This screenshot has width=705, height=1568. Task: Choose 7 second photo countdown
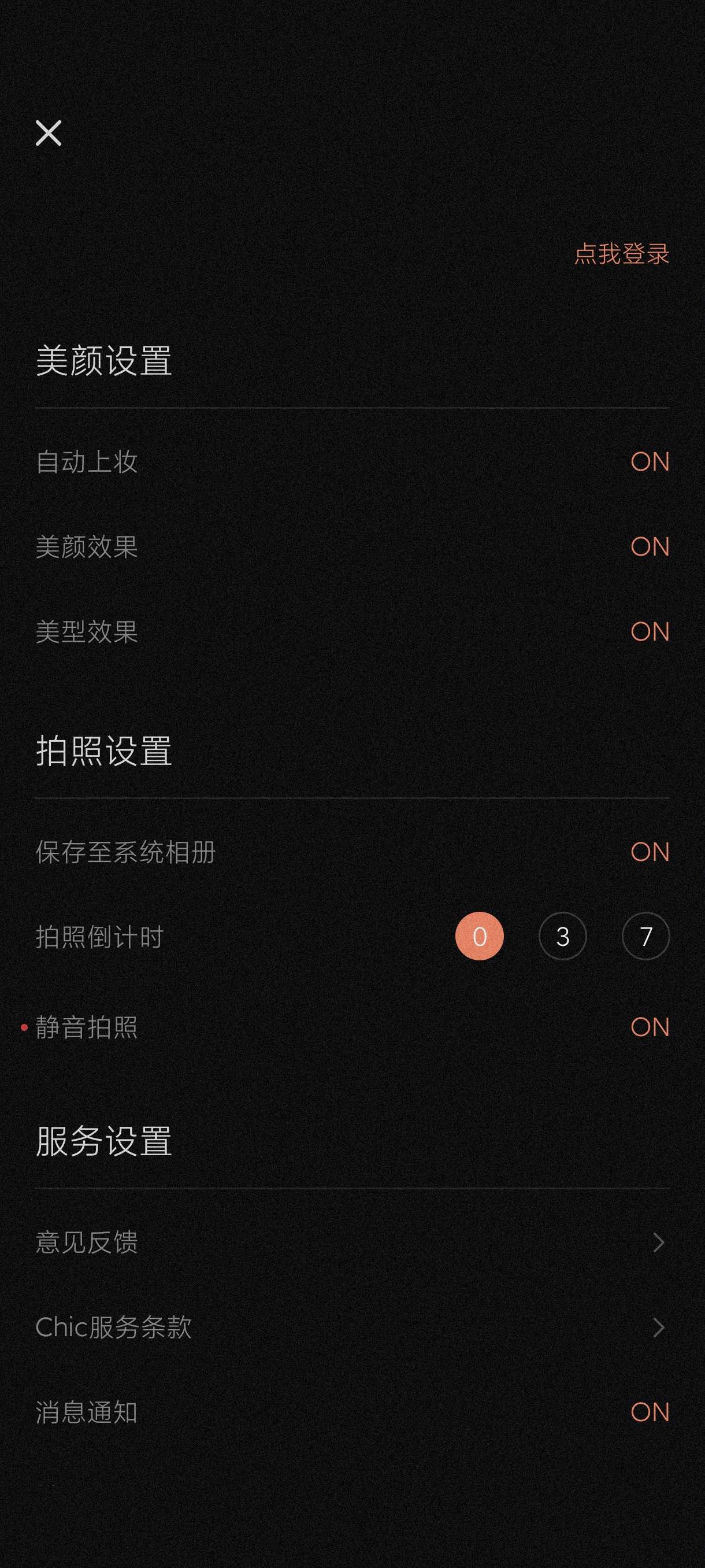point(645,936)
